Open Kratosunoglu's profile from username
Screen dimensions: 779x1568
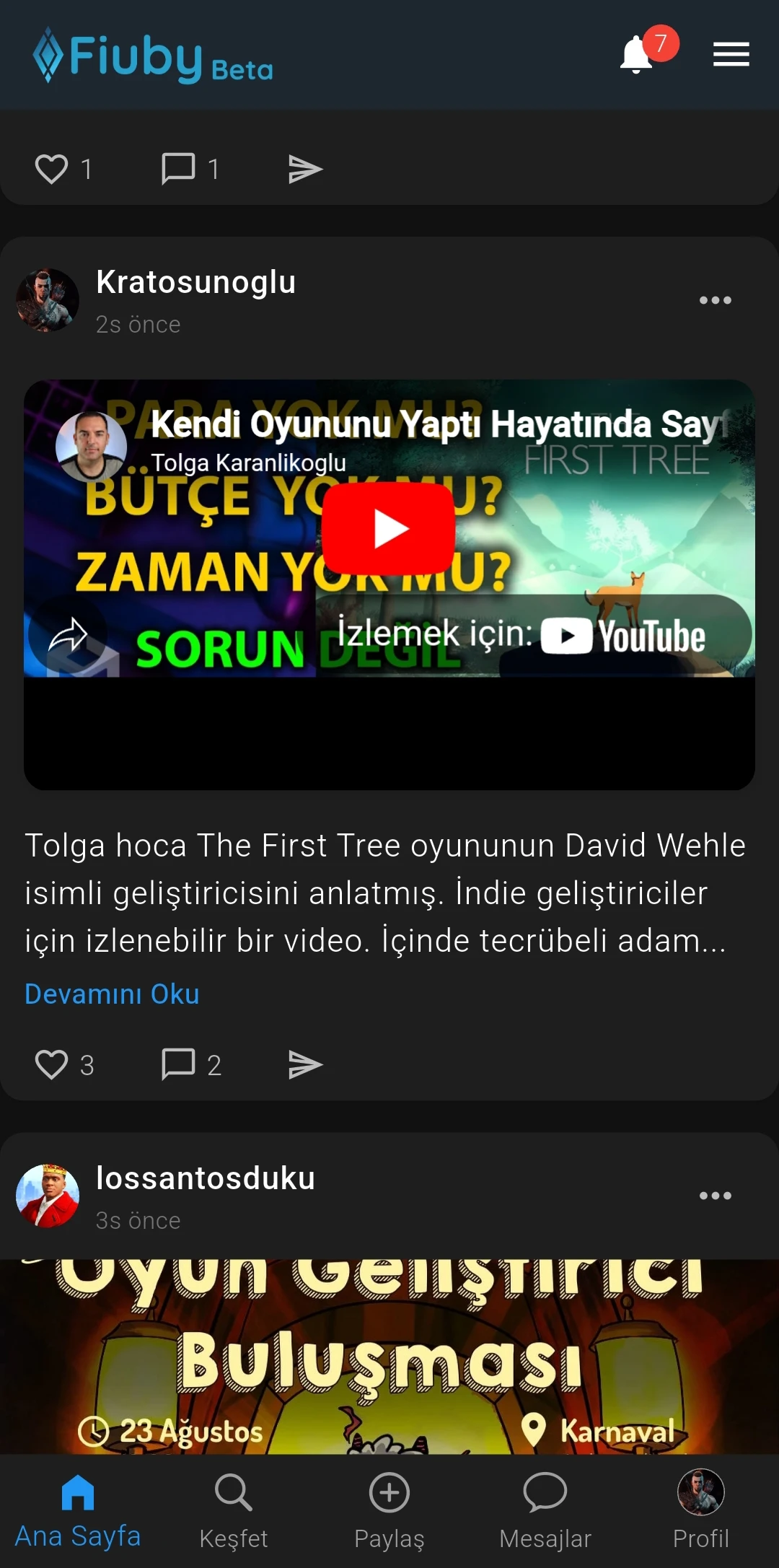pos(196,282)
